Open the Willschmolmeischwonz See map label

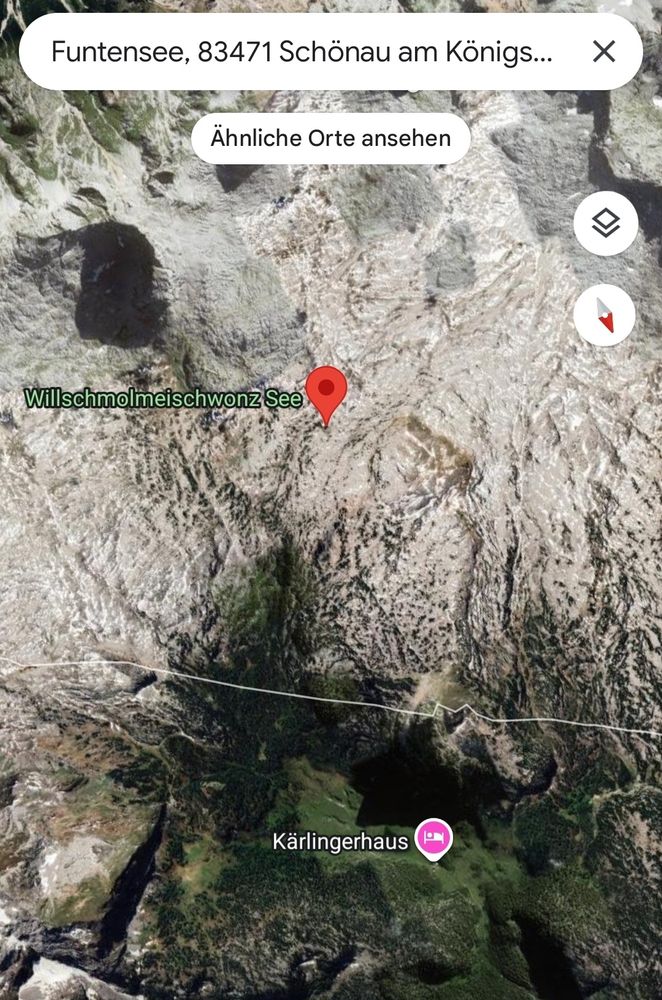(163, 399)
